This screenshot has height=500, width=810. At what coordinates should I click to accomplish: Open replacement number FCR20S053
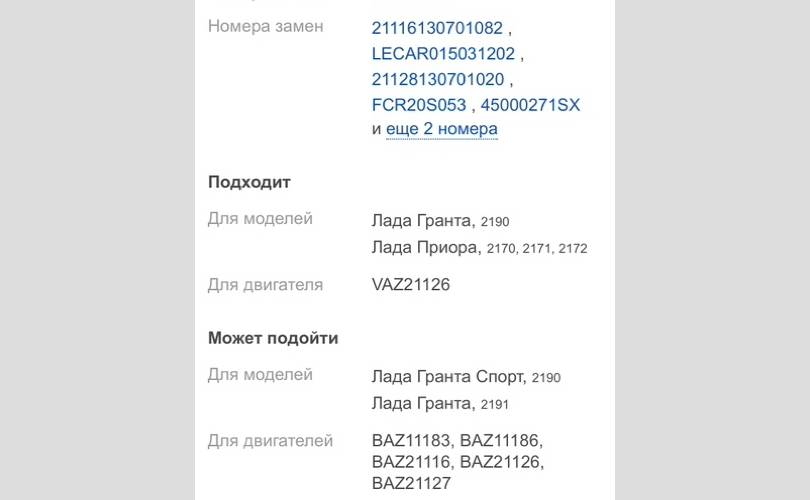[x=419, y=105]
